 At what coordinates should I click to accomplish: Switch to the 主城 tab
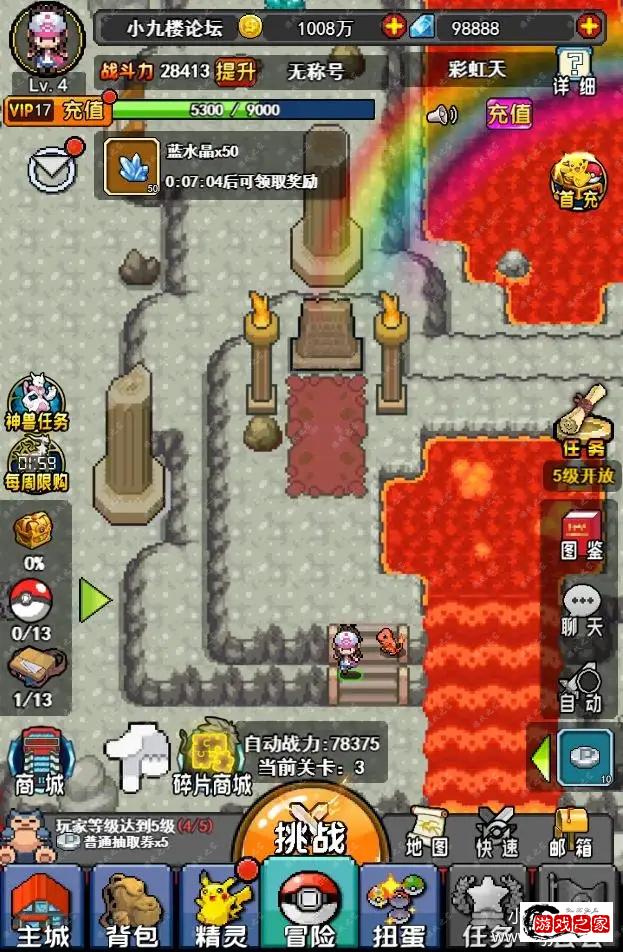pos(44,906)
